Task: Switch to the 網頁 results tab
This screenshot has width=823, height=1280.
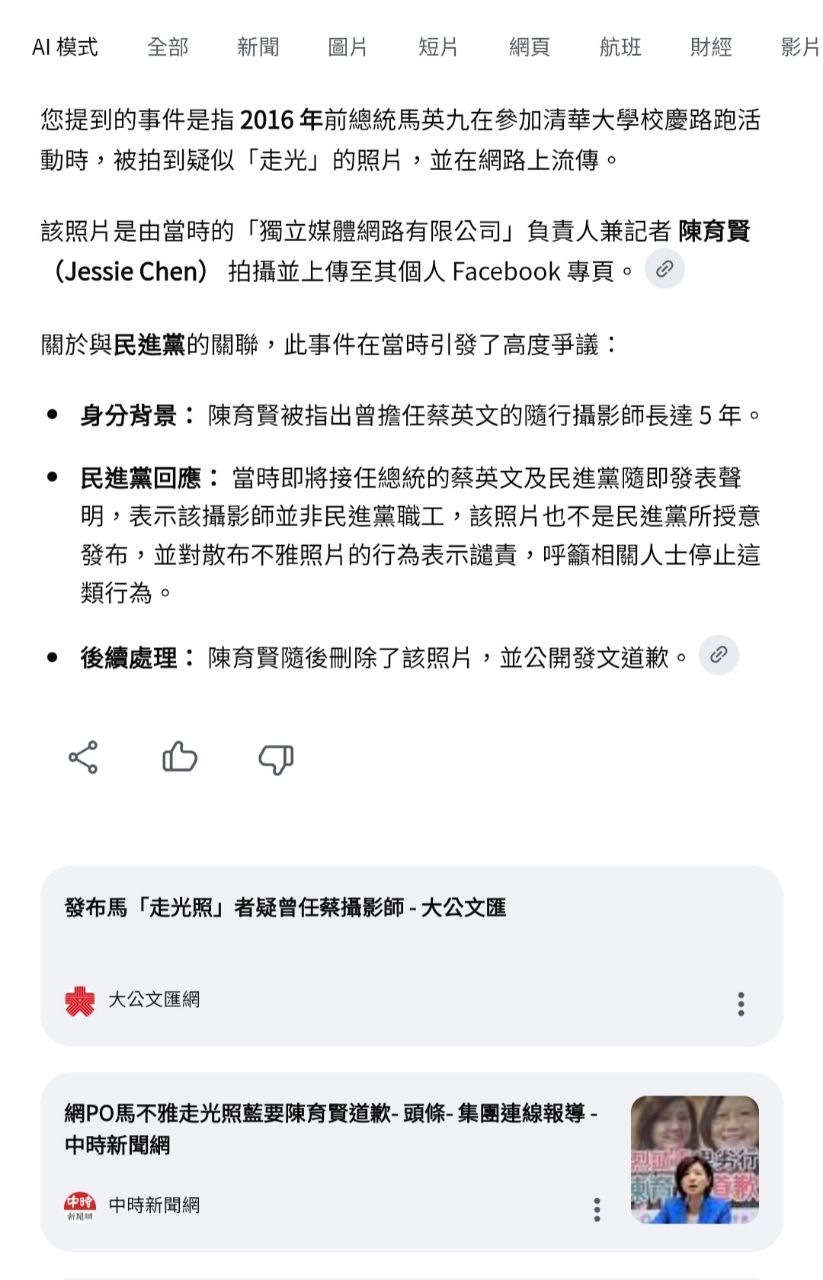Action: point(529,47)
